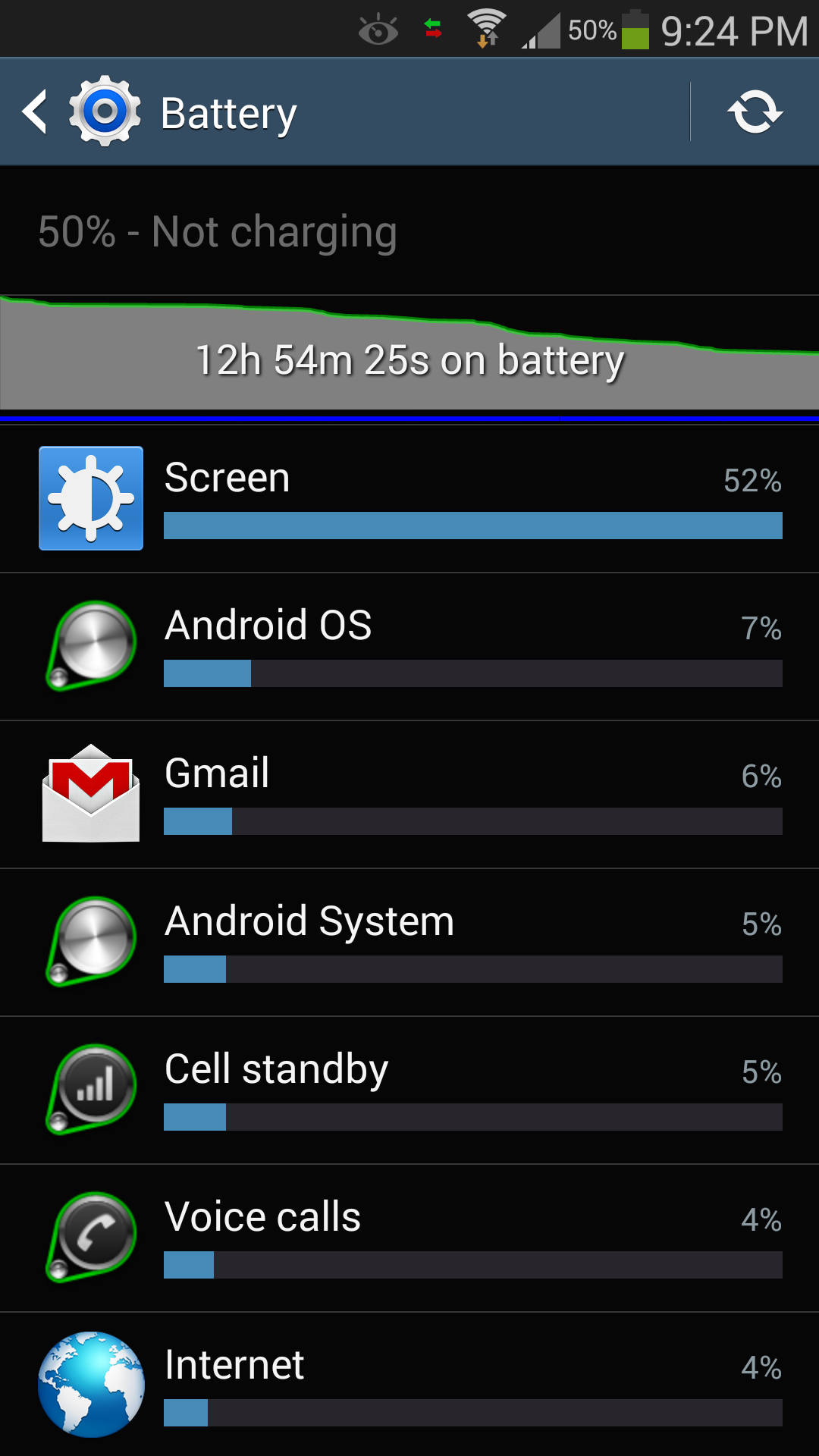This screenshot has width=819, height=1456.
Task: Check Cell standby usage details
Action: coord(409,1090)
